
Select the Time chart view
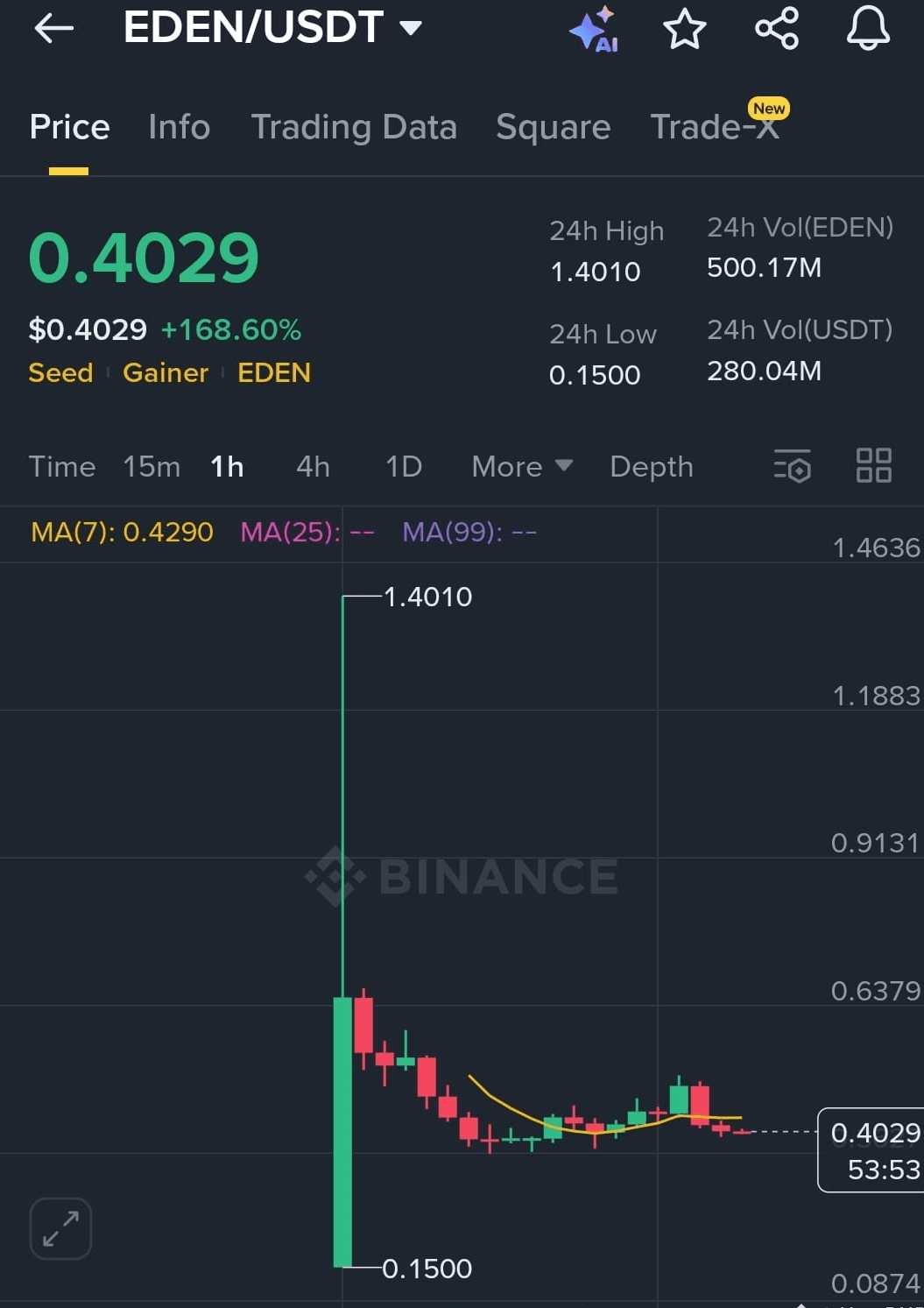tap(61, 467)
